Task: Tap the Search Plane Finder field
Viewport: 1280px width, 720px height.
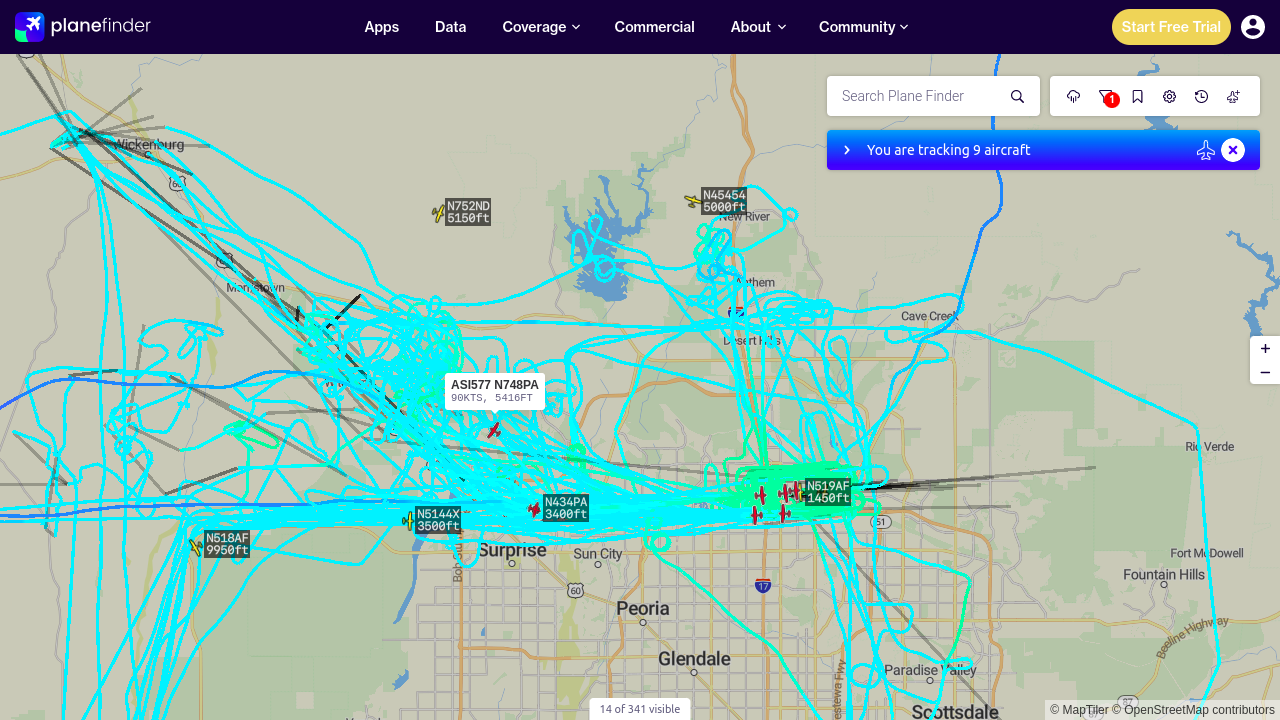Action: (x=920, y=96)
